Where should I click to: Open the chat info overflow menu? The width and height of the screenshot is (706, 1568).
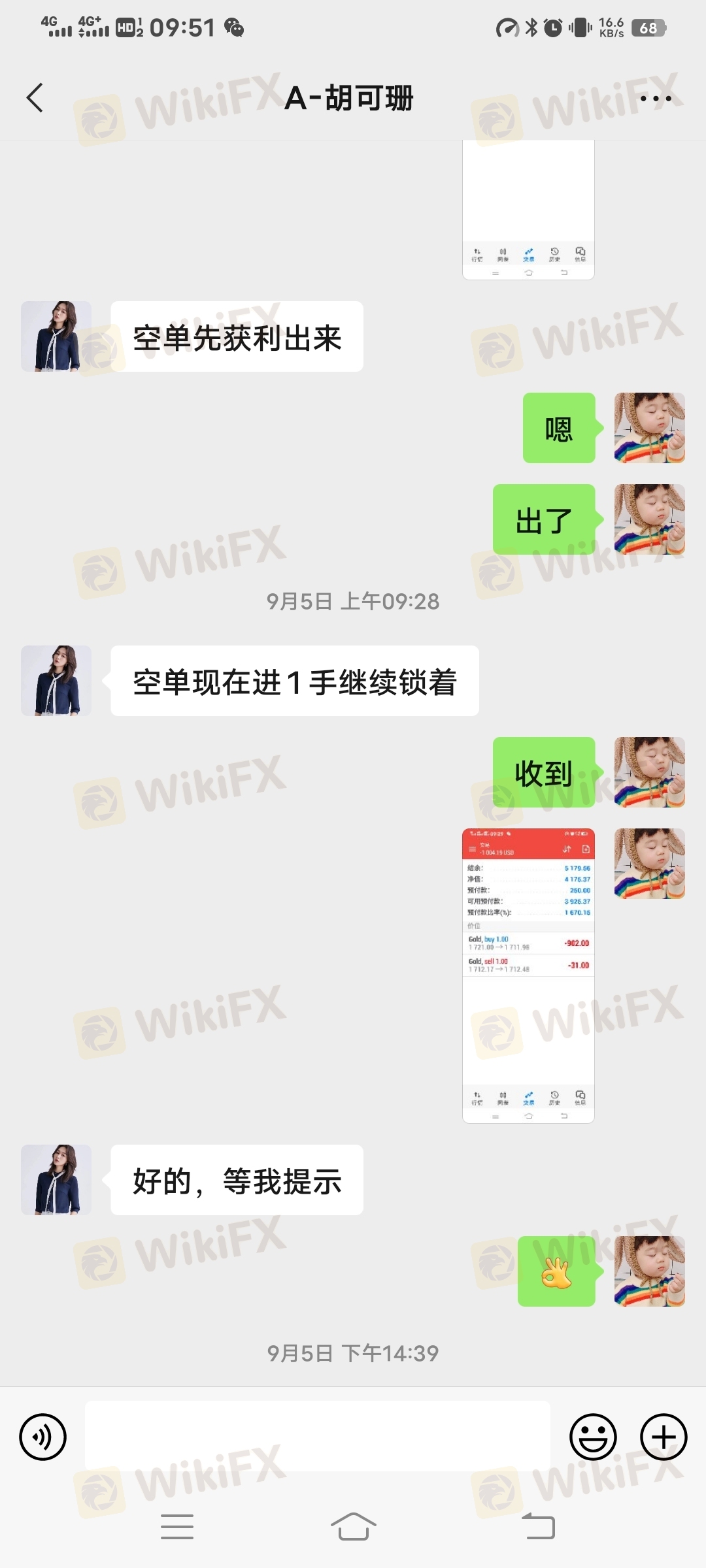pos(655,99)
